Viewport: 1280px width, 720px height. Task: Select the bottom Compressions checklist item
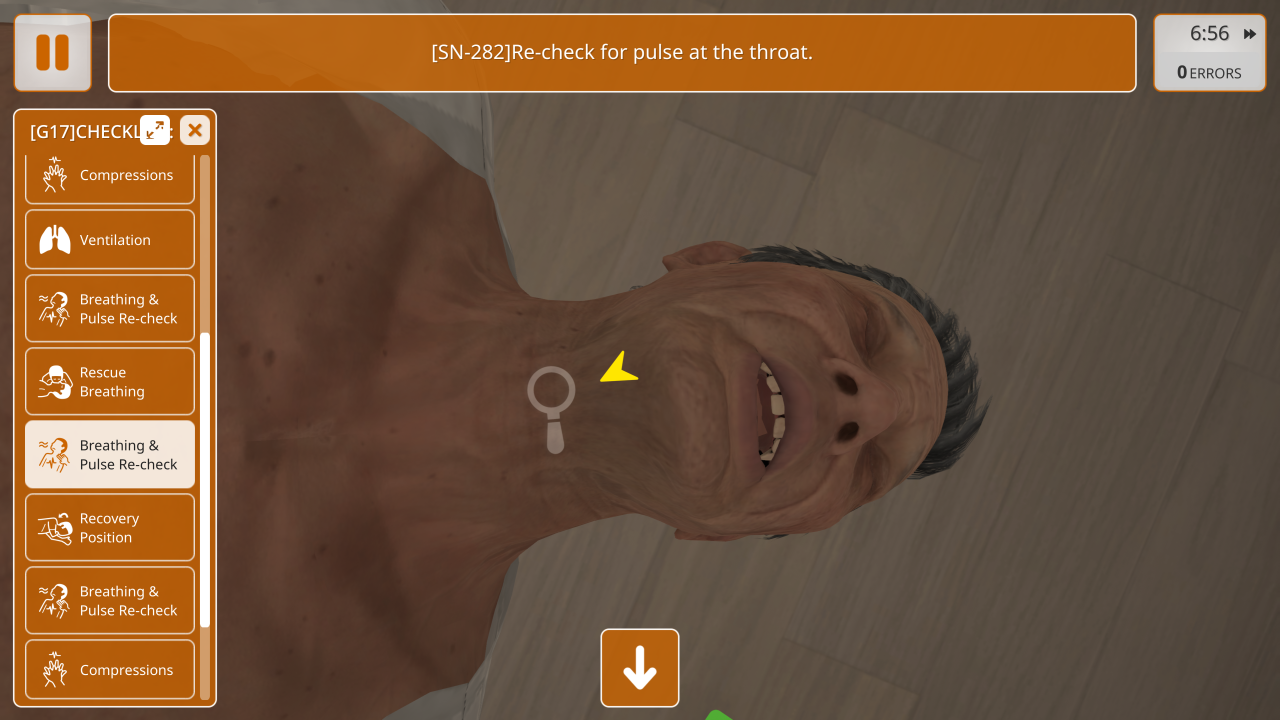[x=110, y=670]
